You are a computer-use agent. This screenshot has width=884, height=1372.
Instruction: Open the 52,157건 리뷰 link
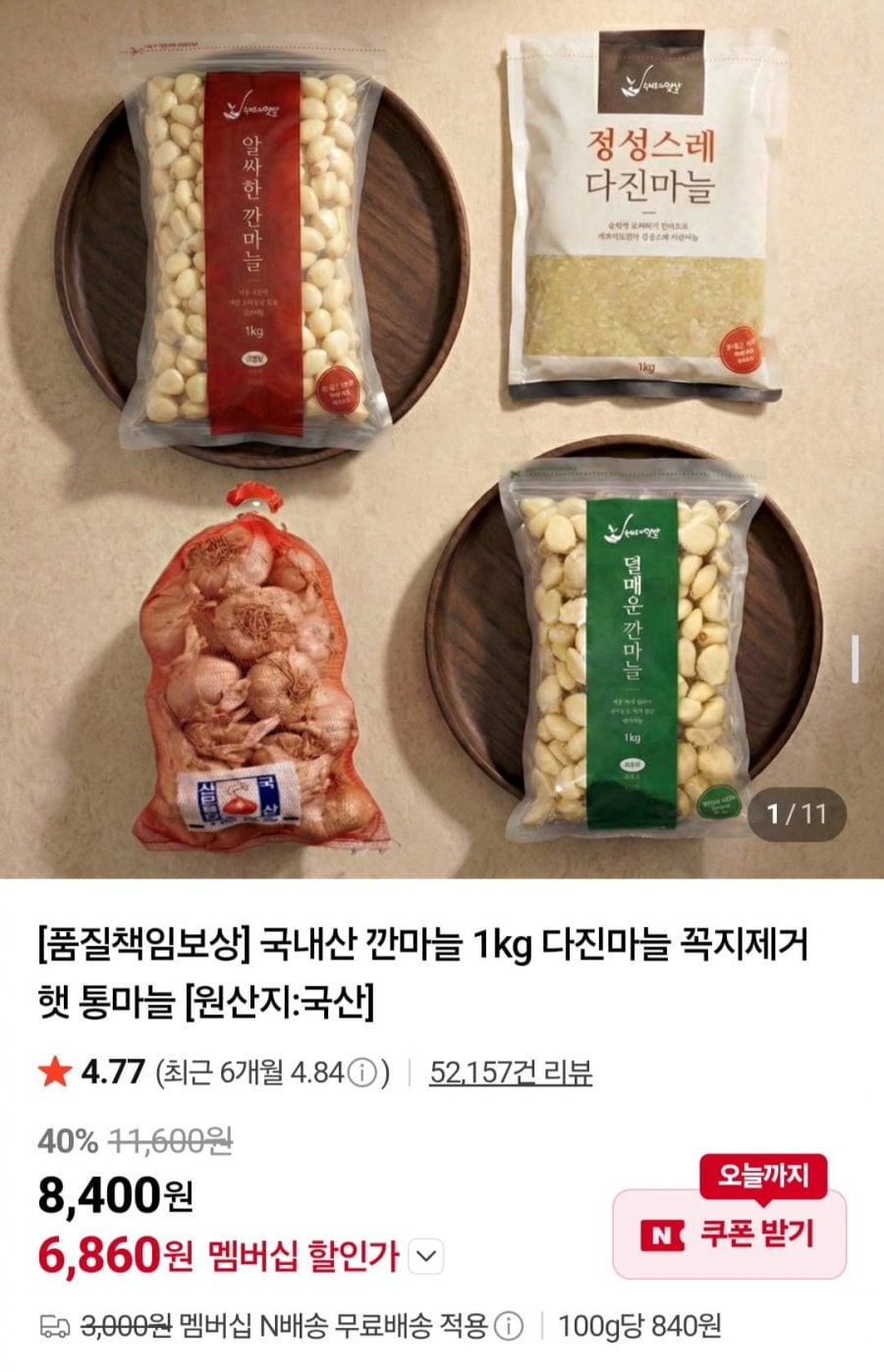[x=510, y=1072]
